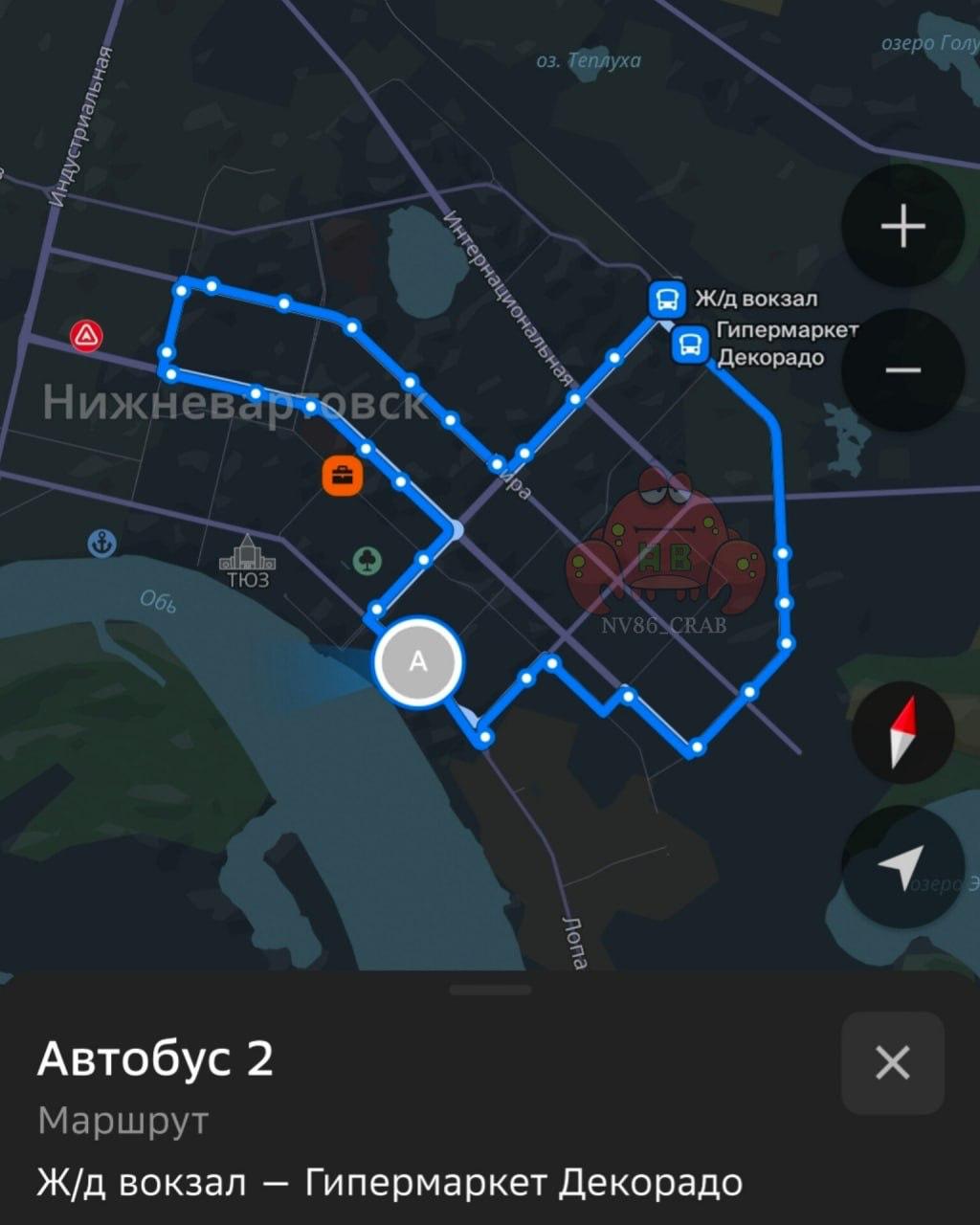
Task: Open the orange briefcase place marker
Action: point(342,476)
